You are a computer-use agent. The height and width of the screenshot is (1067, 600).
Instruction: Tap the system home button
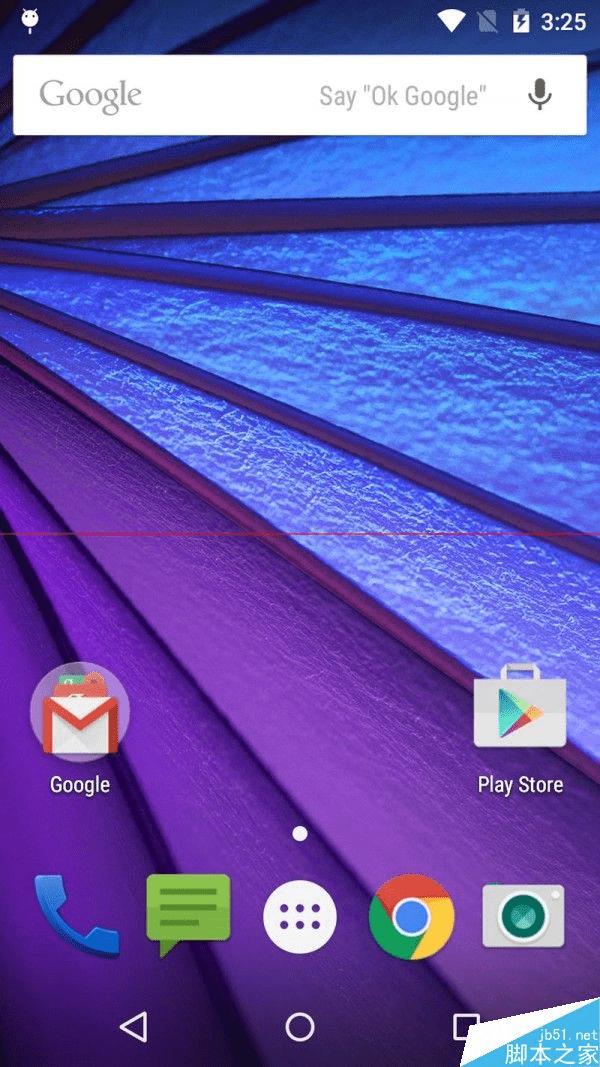(300, 1026)
